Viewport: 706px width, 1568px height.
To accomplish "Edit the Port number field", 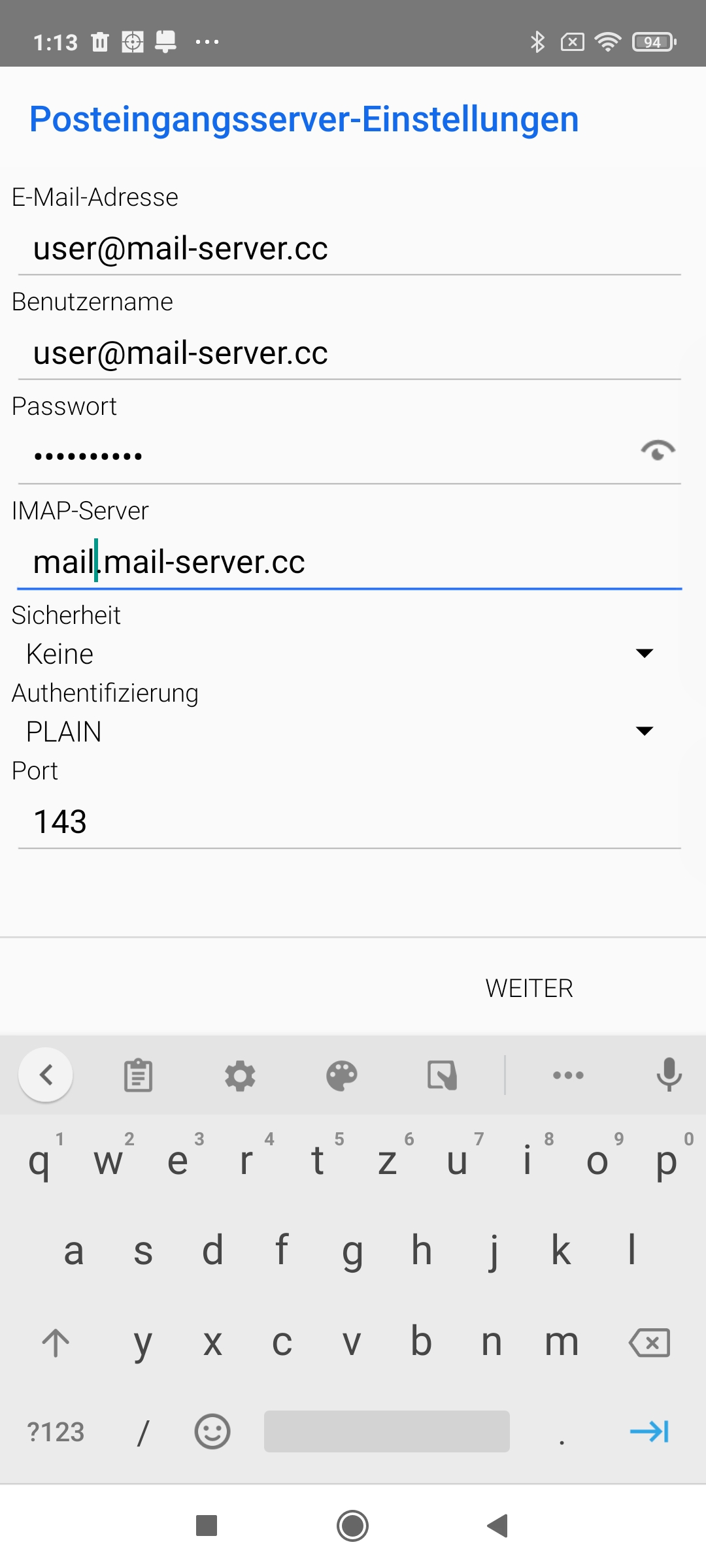I will click(x=349, y=822).
